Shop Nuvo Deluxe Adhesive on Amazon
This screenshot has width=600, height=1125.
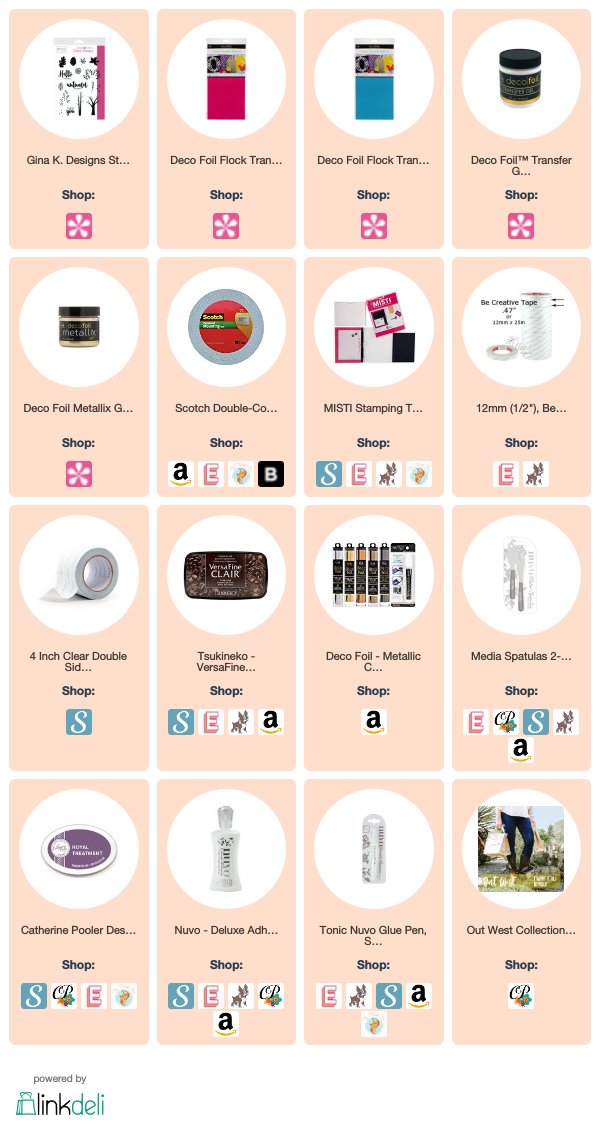(226, 1024)
